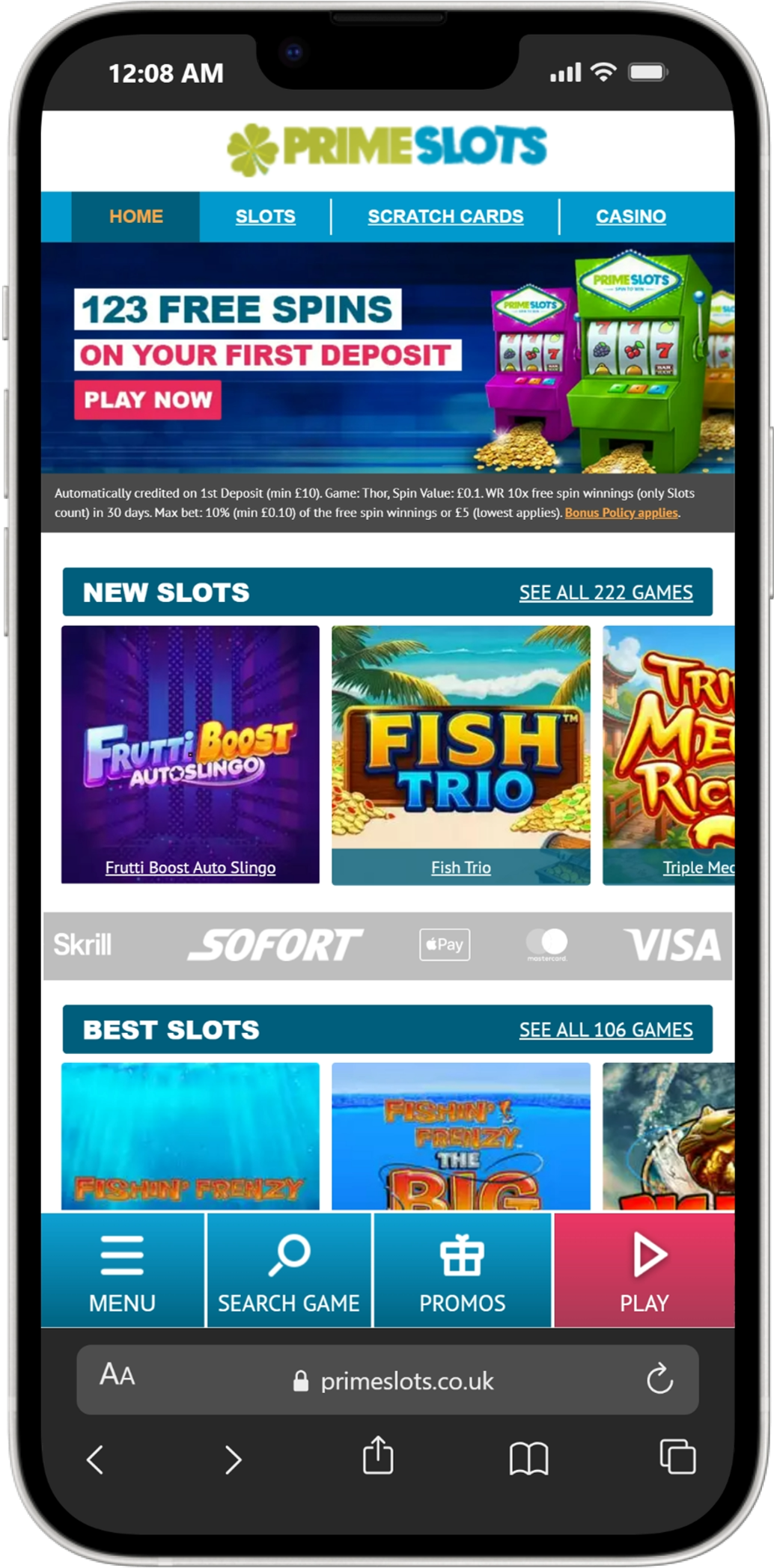Open the SCRATCH CARDS tab
The width and height of the screenshot is (774, 1568).
click(x=445, y=216)
